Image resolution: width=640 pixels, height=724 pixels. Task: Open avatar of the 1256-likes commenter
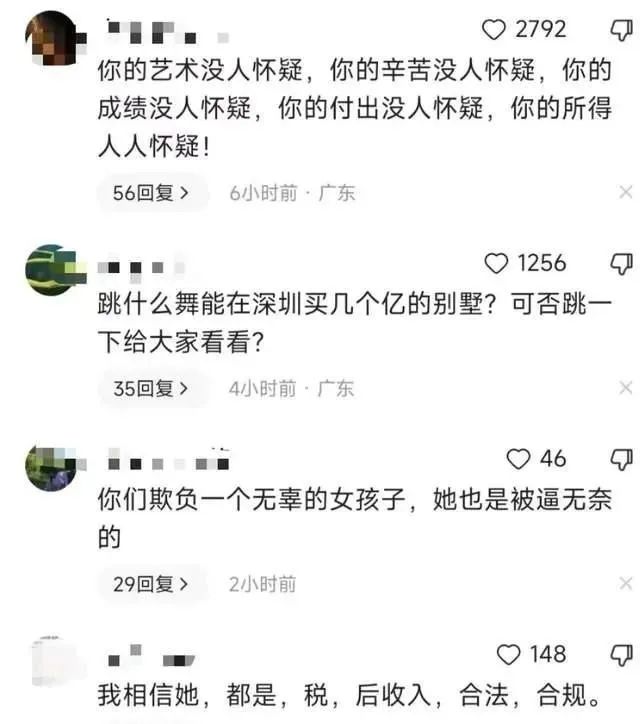tap(51, 270)
